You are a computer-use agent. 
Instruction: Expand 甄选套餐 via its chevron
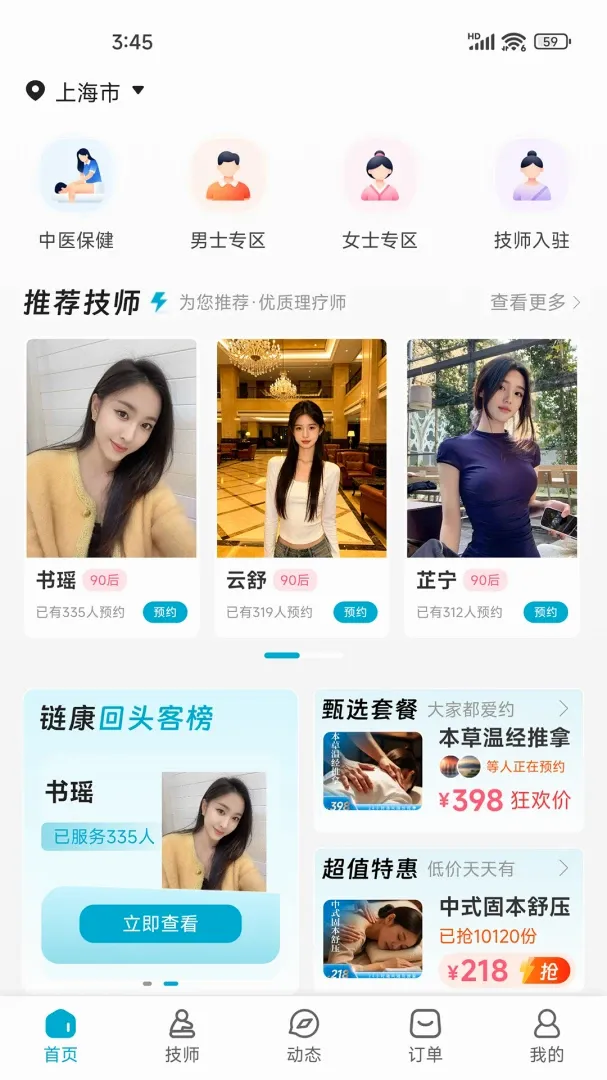[564, 708]
